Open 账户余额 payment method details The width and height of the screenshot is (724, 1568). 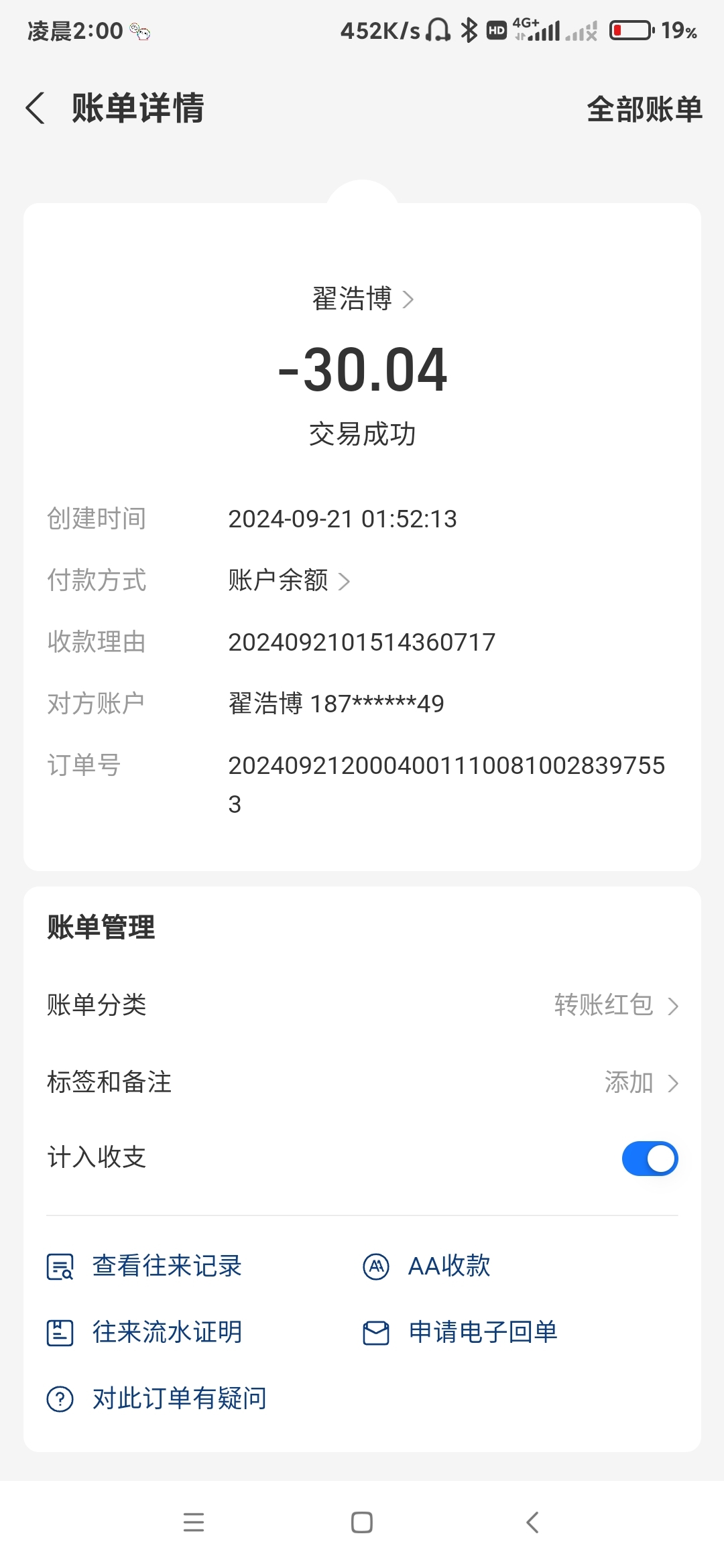pyautogui.click(x=288, y=580)
